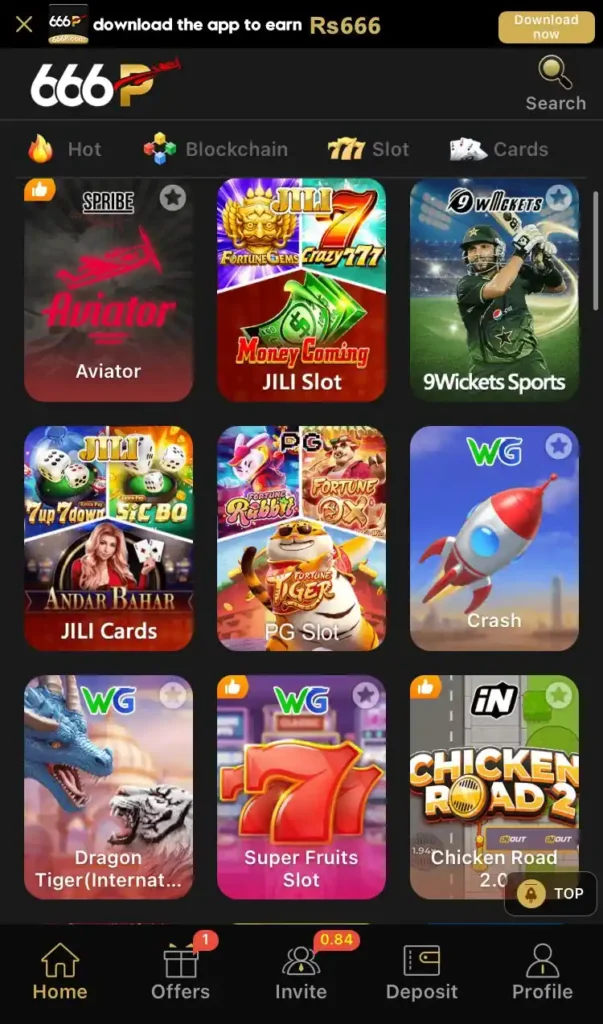
Task: Dismiss the download app banner
Action: click(24, 24)
